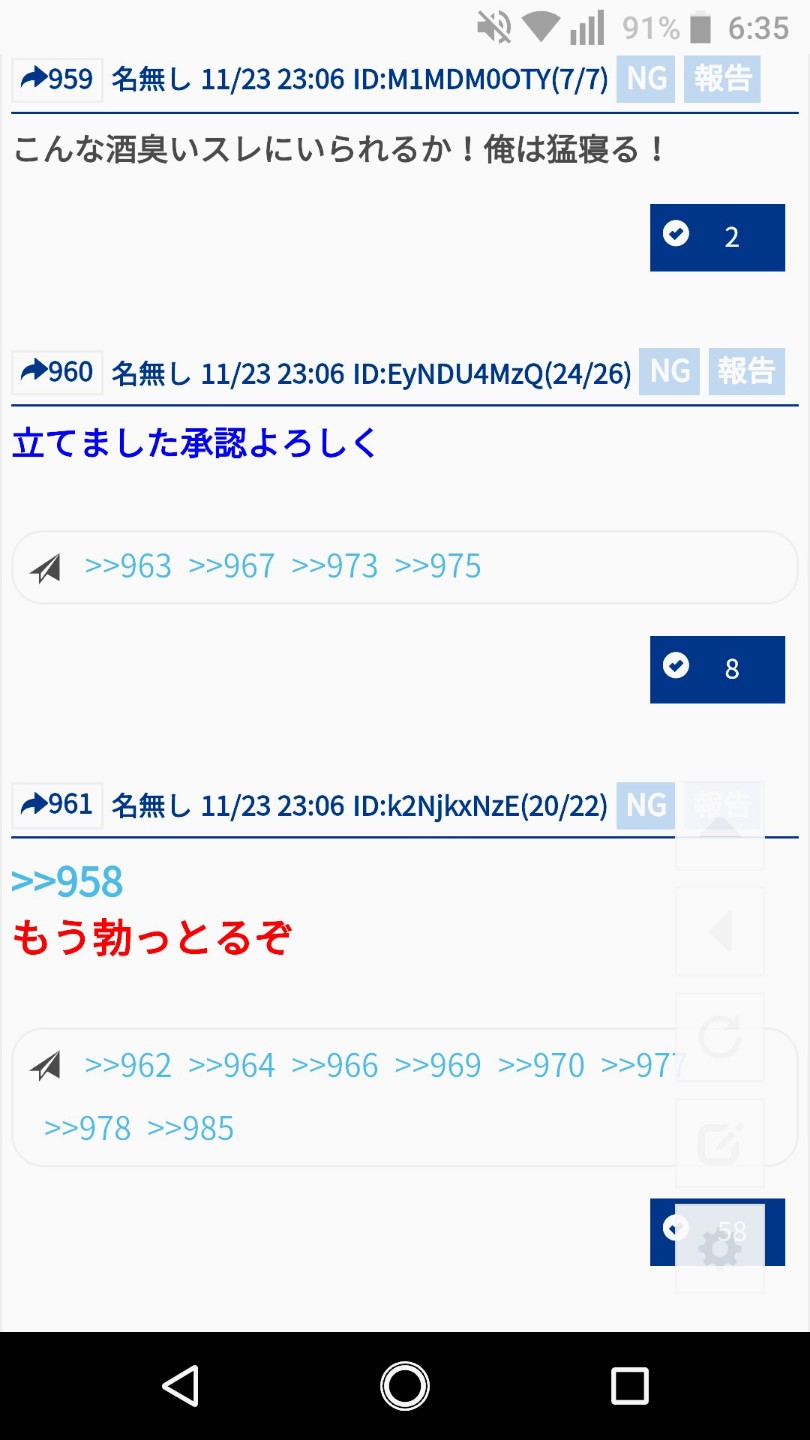Tap the approval button with 2 on post 959

717,237
